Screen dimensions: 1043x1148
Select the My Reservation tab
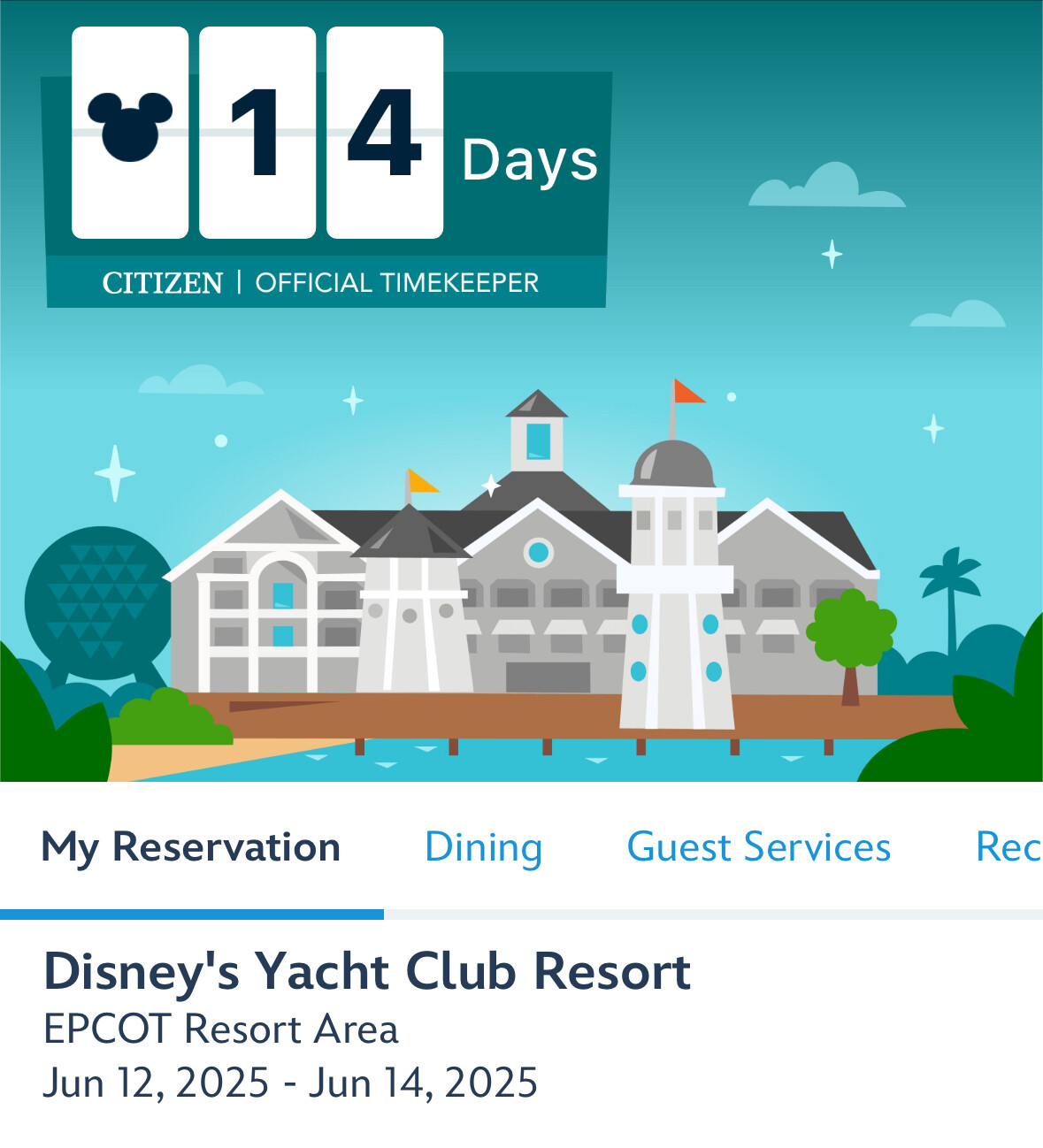coord(191,847)
